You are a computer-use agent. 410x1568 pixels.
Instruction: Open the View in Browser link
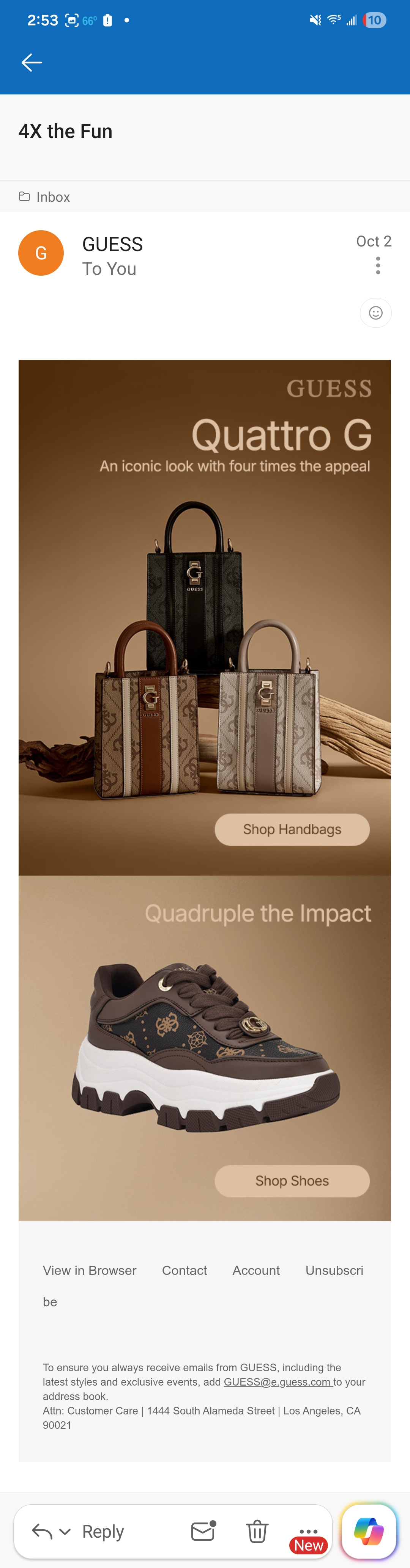click(90, 1270)
